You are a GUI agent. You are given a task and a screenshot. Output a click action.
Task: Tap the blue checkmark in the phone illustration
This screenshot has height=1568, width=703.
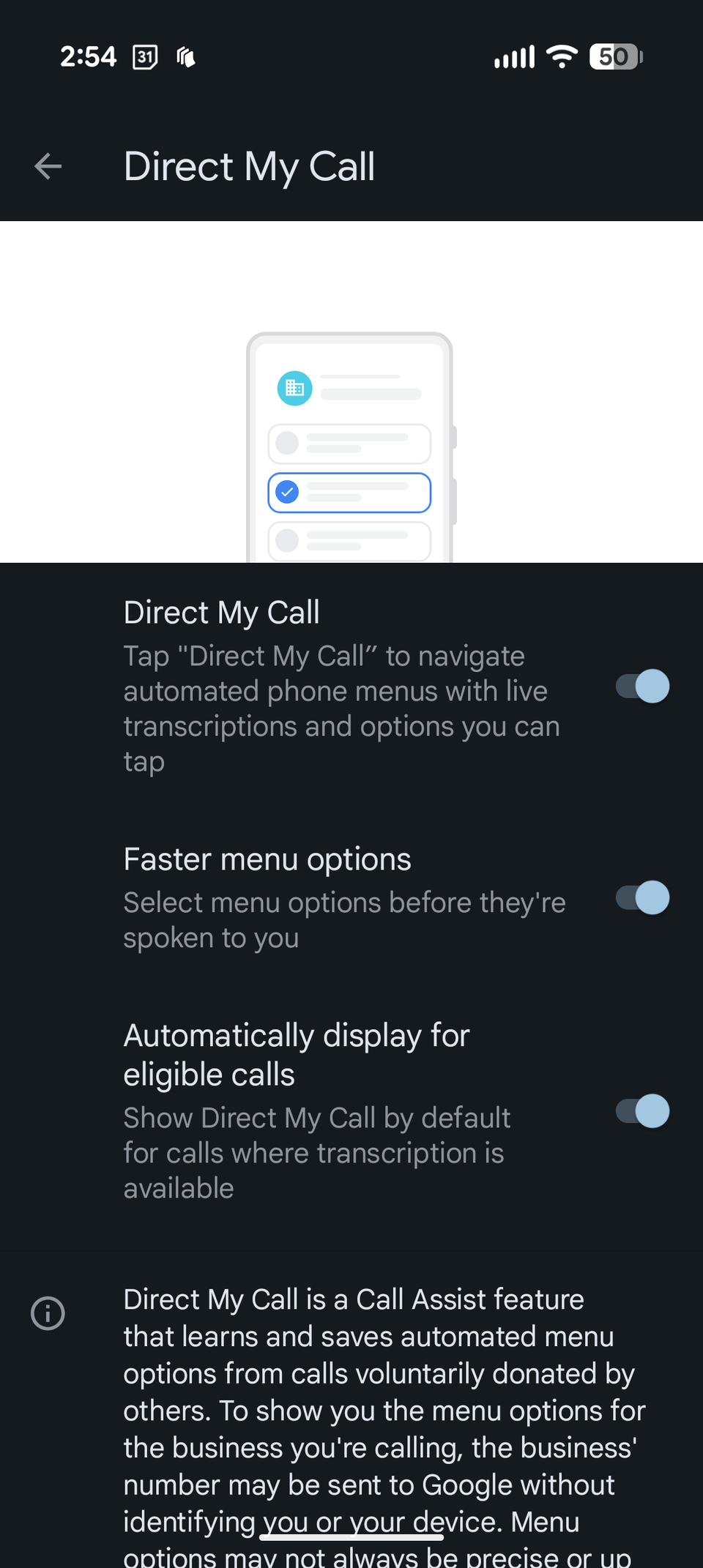pos(287,492)
